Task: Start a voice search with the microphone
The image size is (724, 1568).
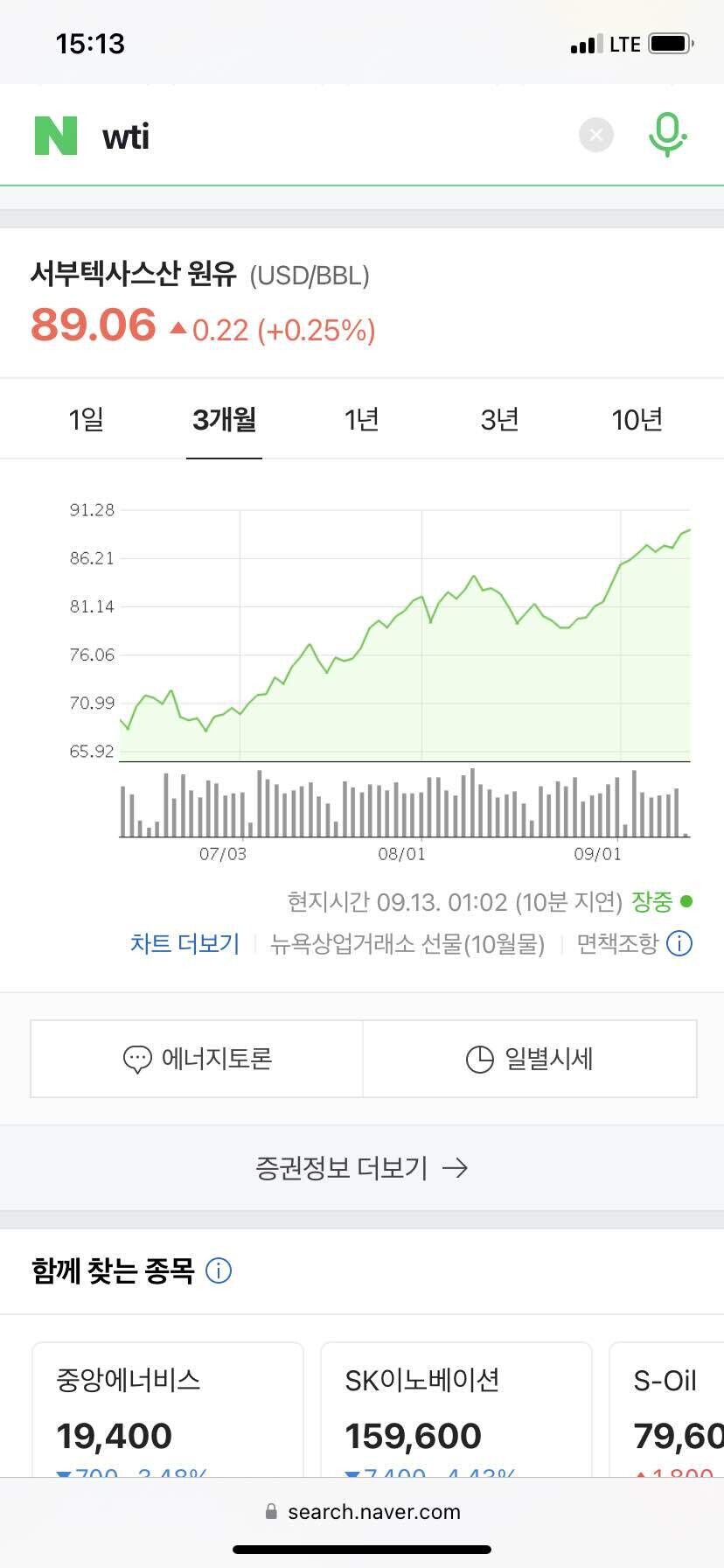Action: coord(667,135)
